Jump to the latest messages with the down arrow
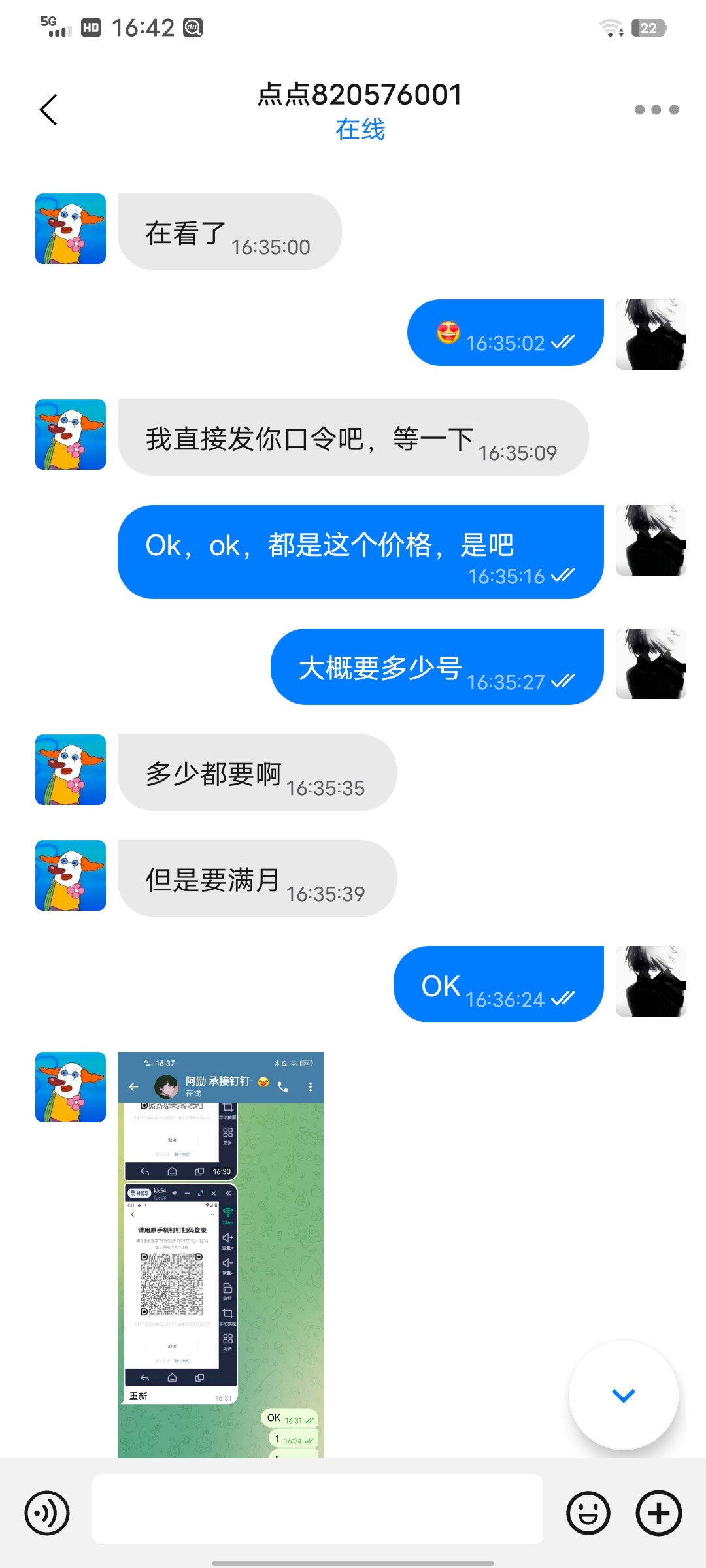The height and width of the screenshot is (1568, 706). pos(623,1395)
